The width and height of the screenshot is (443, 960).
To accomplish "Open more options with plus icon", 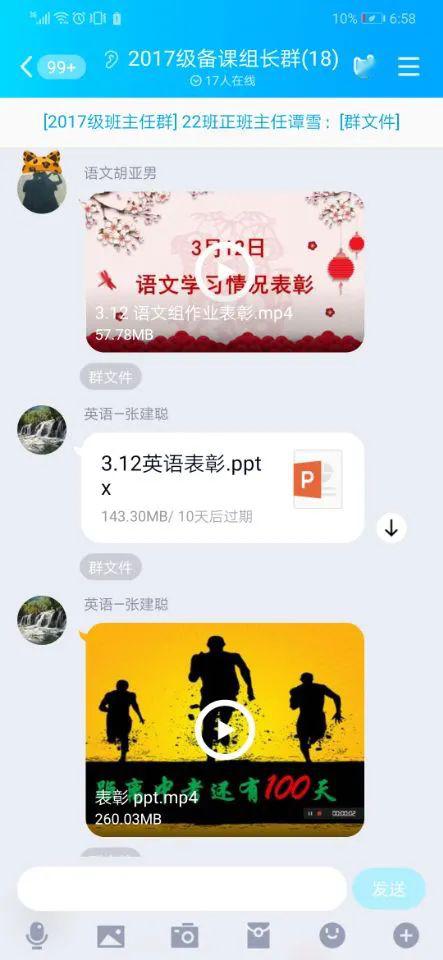I will coord(406,936).
